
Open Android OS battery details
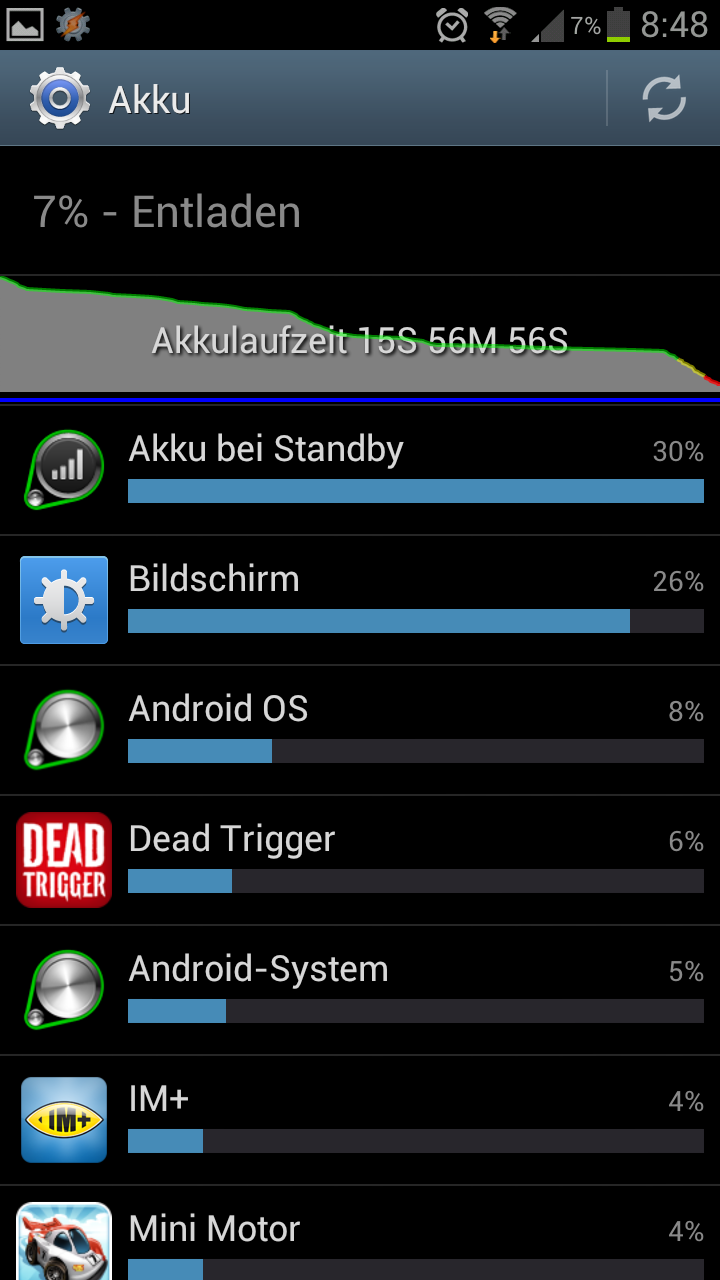(360, 730)
